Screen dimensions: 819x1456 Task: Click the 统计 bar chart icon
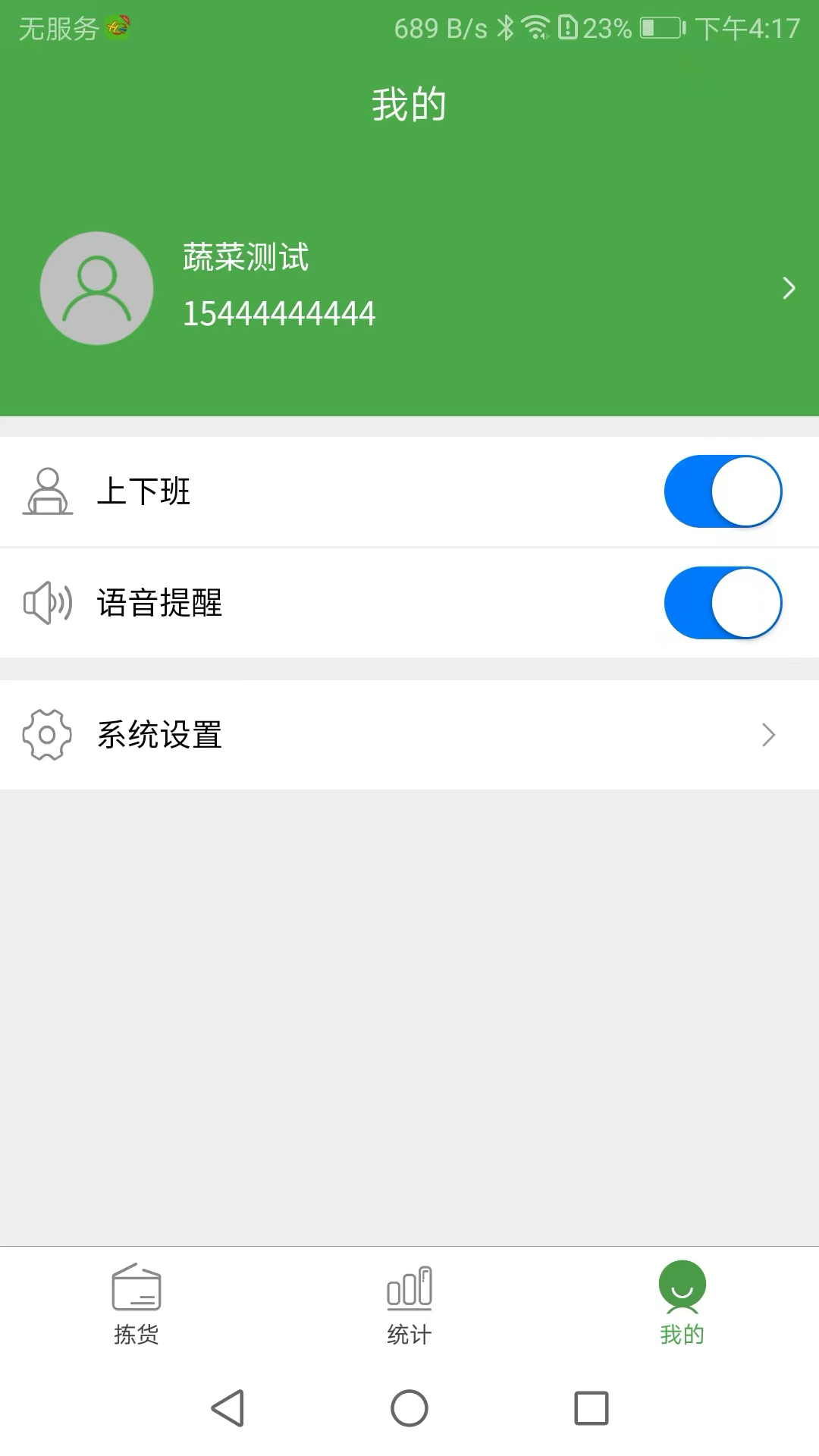pos(409,1287)
